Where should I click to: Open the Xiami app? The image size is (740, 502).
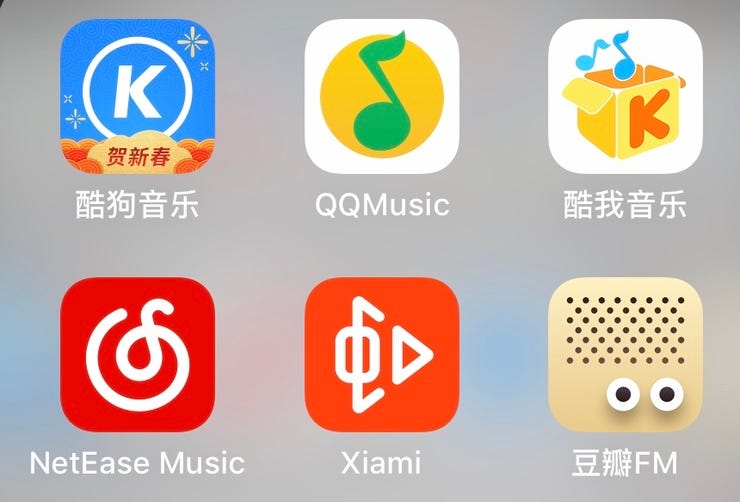pos(382,354)
